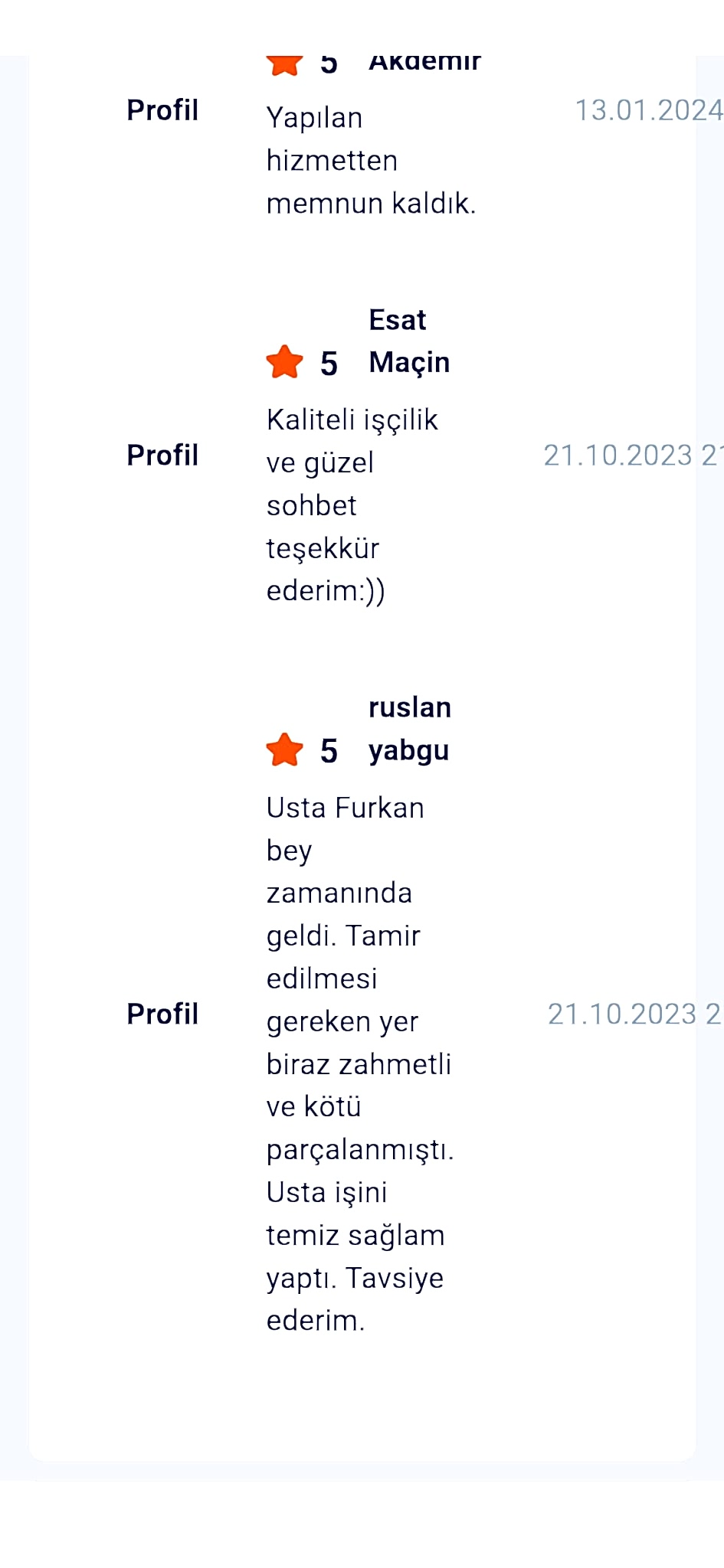Open the Profil link for Akdemir's review
This screenshot has width=724, height=1568.
pos(162,109)
